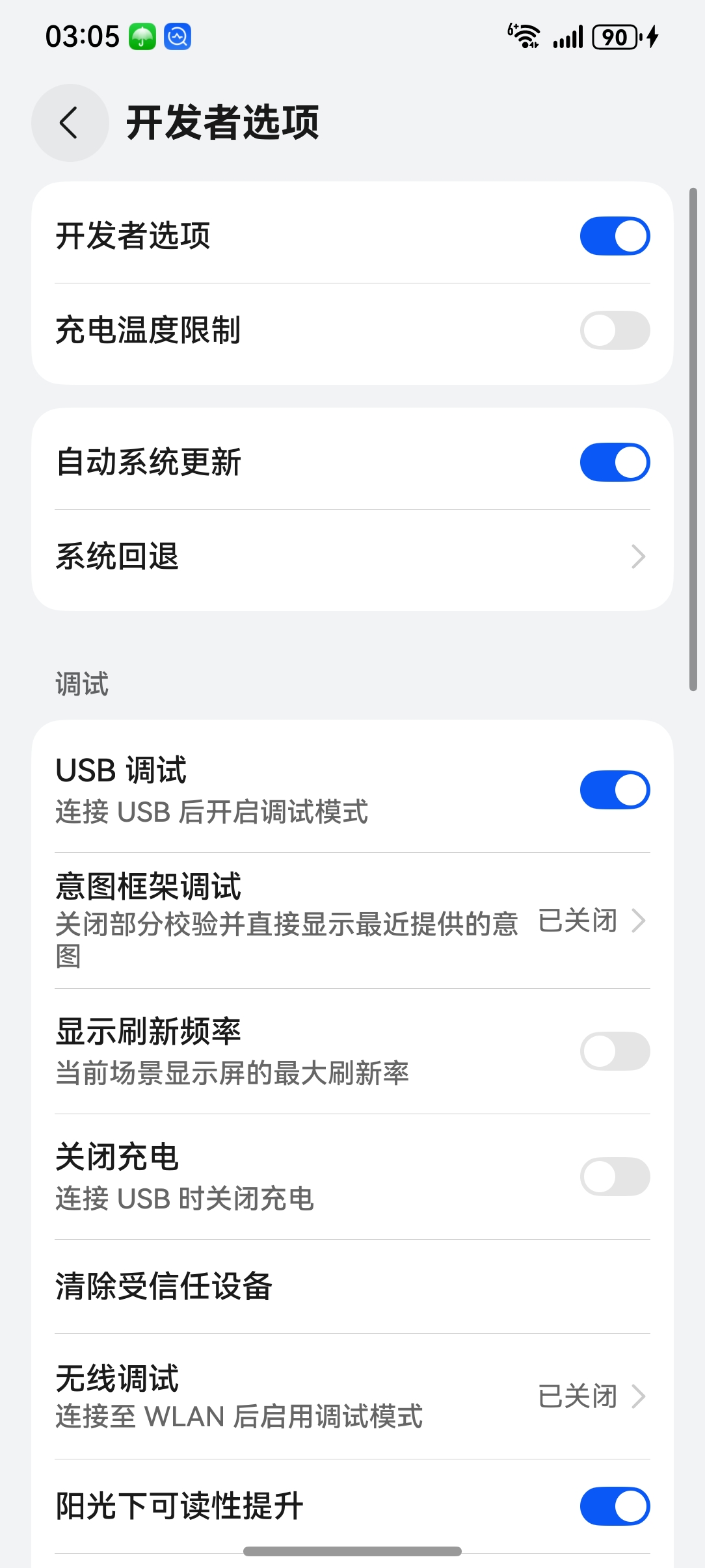Turn off 自动系统更新
This screenshot has width=705, height=1568.
(615, 462)
